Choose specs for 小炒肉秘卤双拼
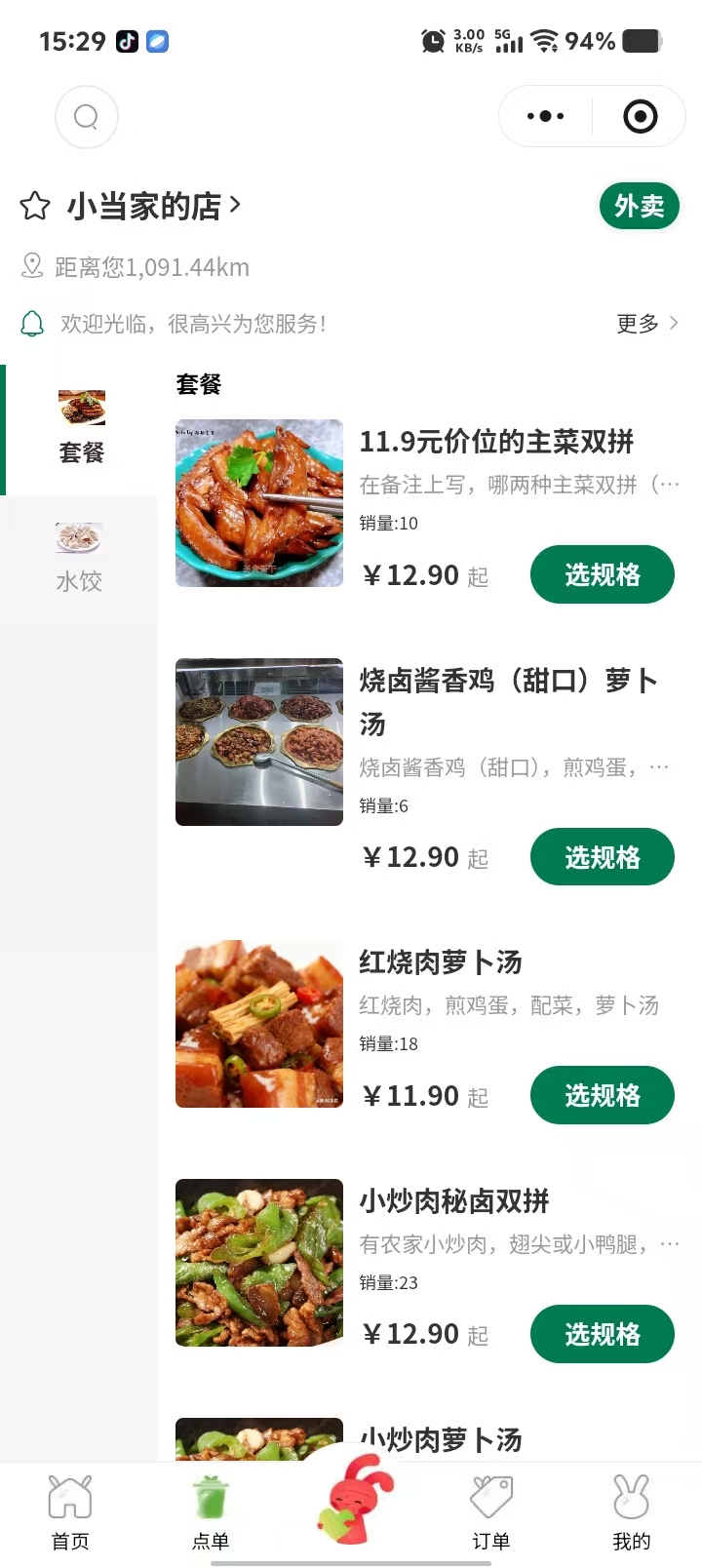702x1568 pixels. click(x=602, y=1334)
